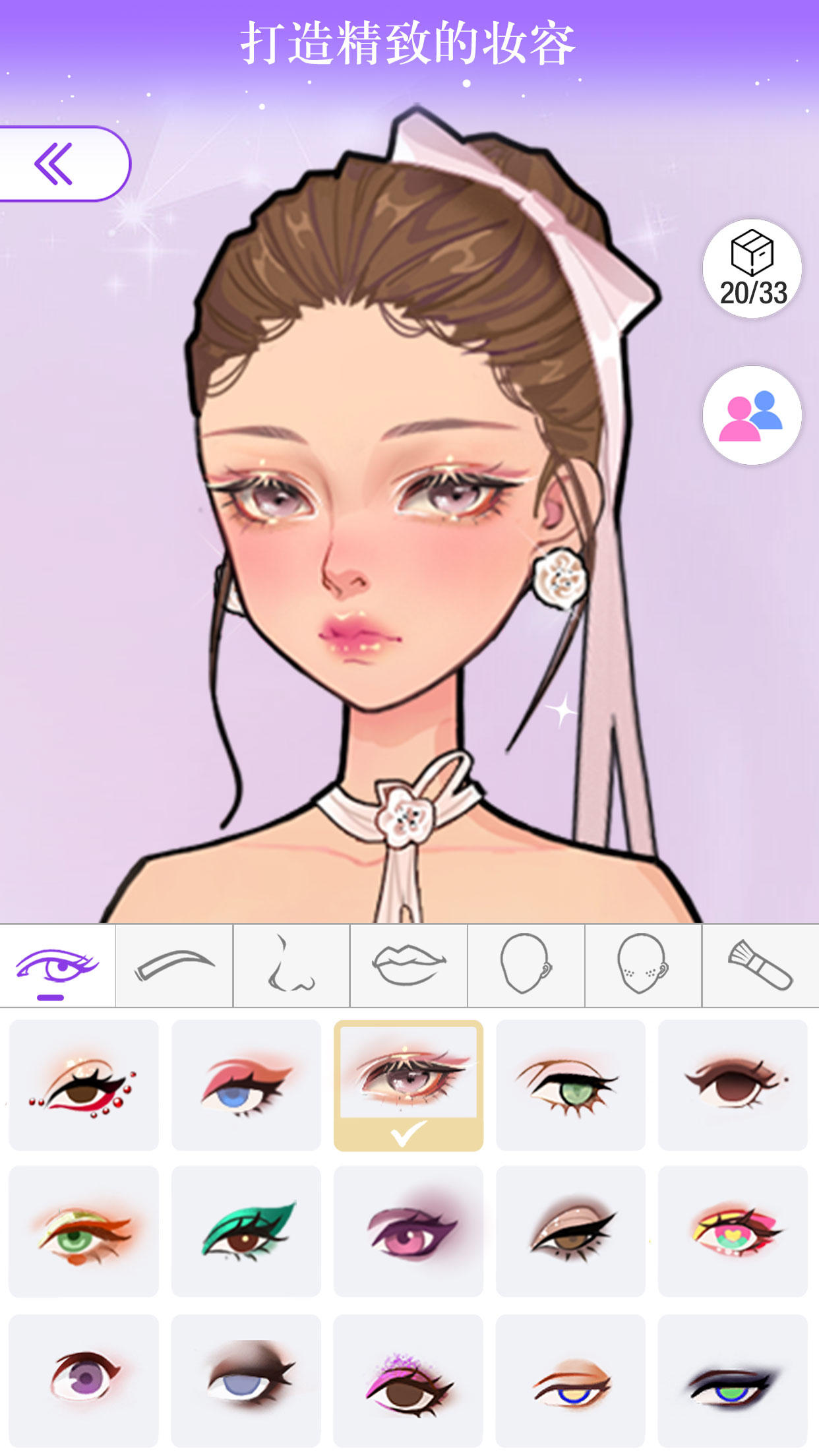Switch to the nose tab
This screenshot has width=819, height=1456.
tap(291, 965)
